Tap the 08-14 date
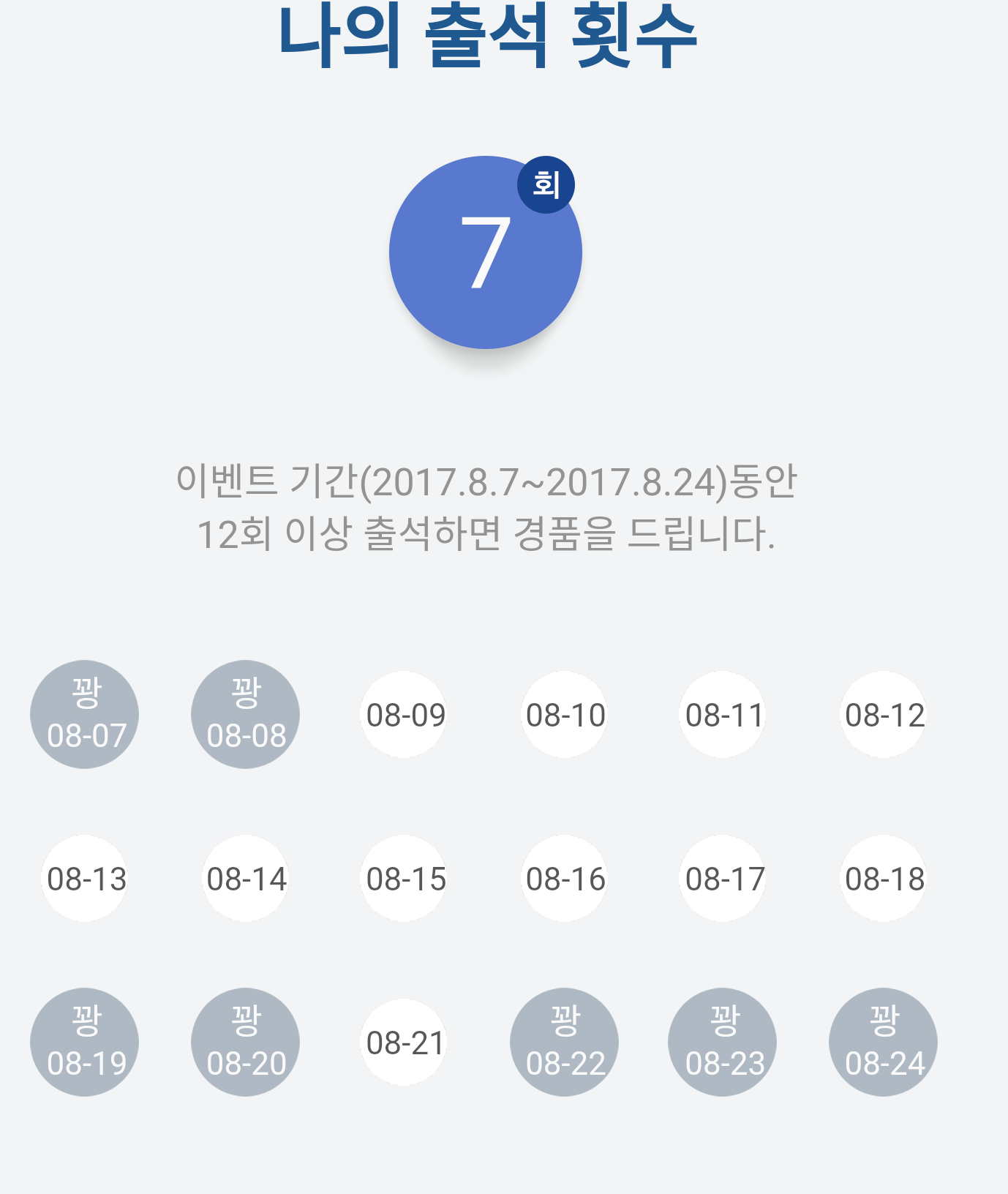 [245, 878]
